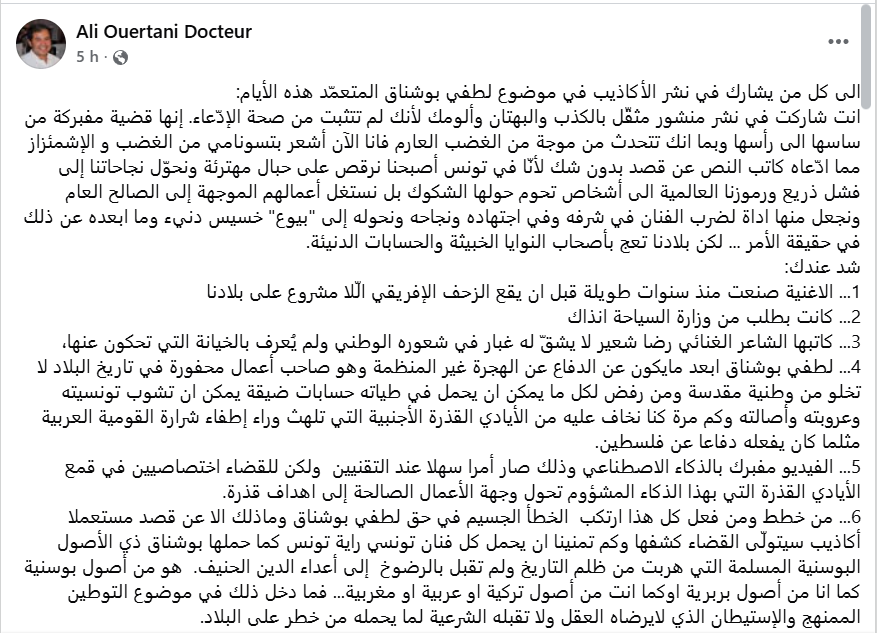
Task: View the post's public audience globe icon
Action: click(x=121, y=57)
